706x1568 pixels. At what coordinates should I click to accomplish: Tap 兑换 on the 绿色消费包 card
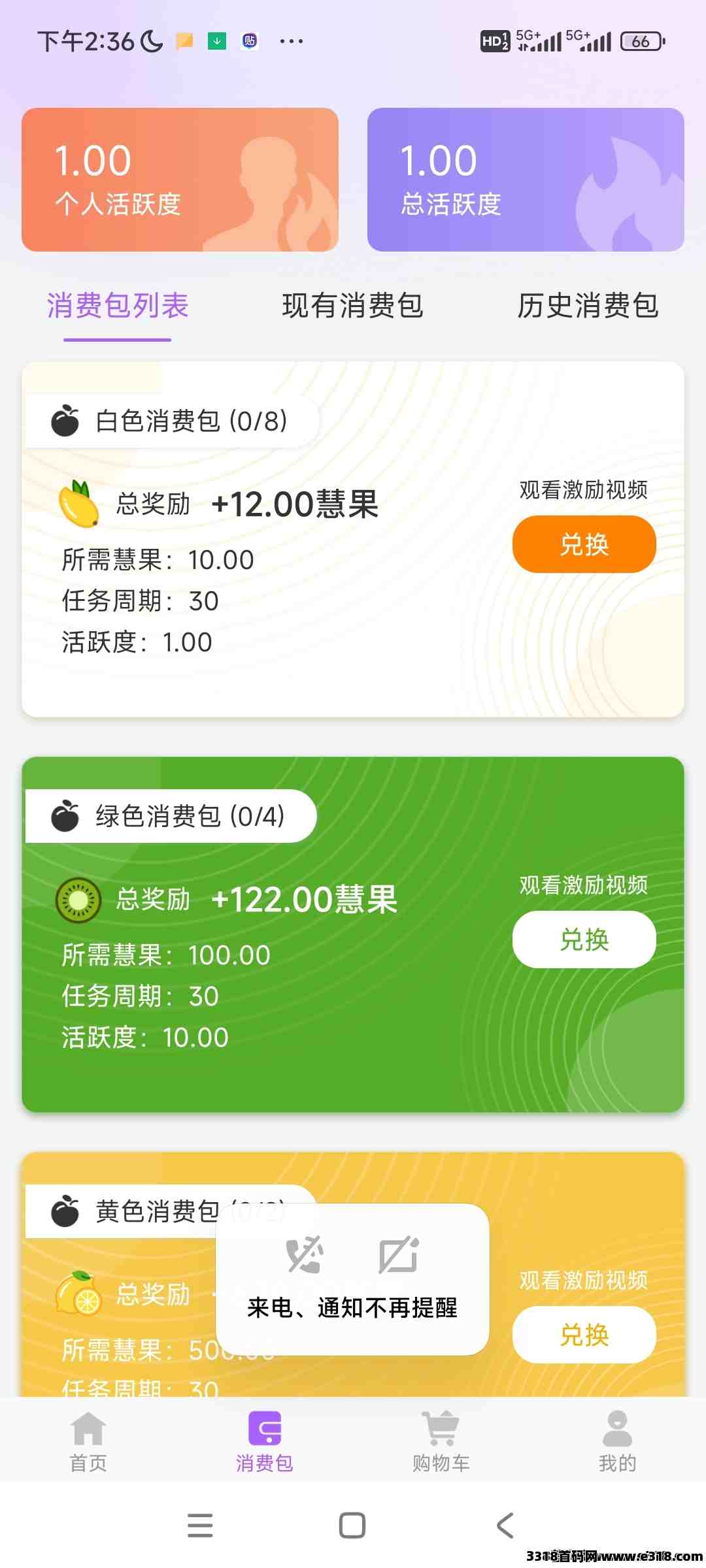[x=584, y=939]
